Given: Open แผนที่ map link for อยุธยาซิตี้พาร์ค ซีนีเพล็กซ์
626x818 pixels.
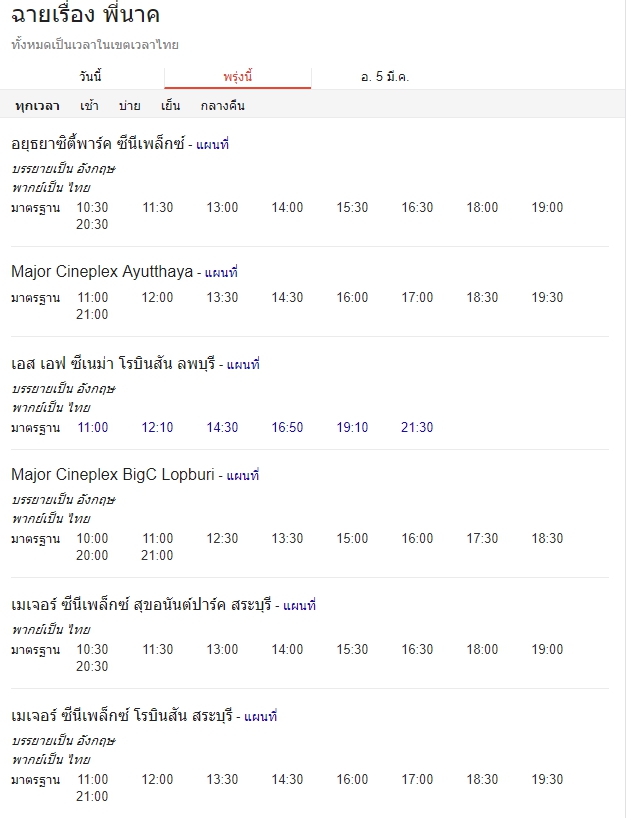Looking at the screenshot, I should (213, 144).
